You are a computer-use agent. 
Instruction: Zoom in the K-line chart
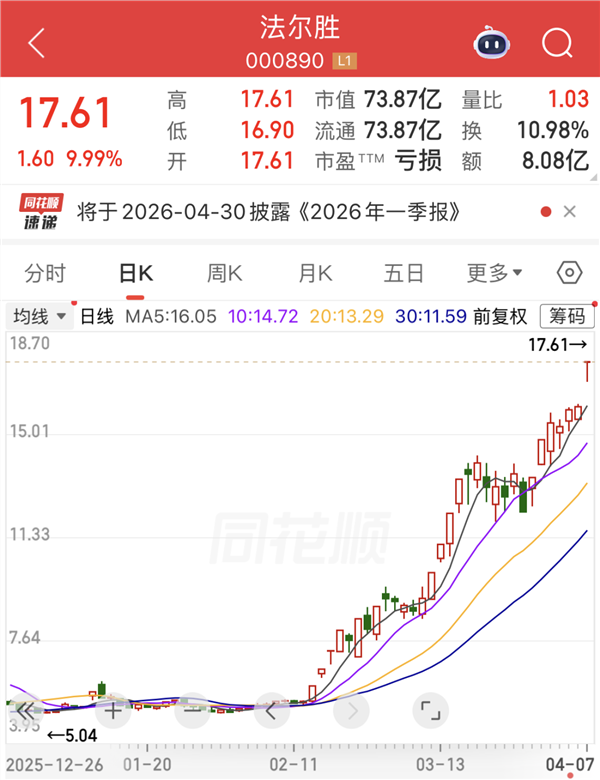pos(113,711)
